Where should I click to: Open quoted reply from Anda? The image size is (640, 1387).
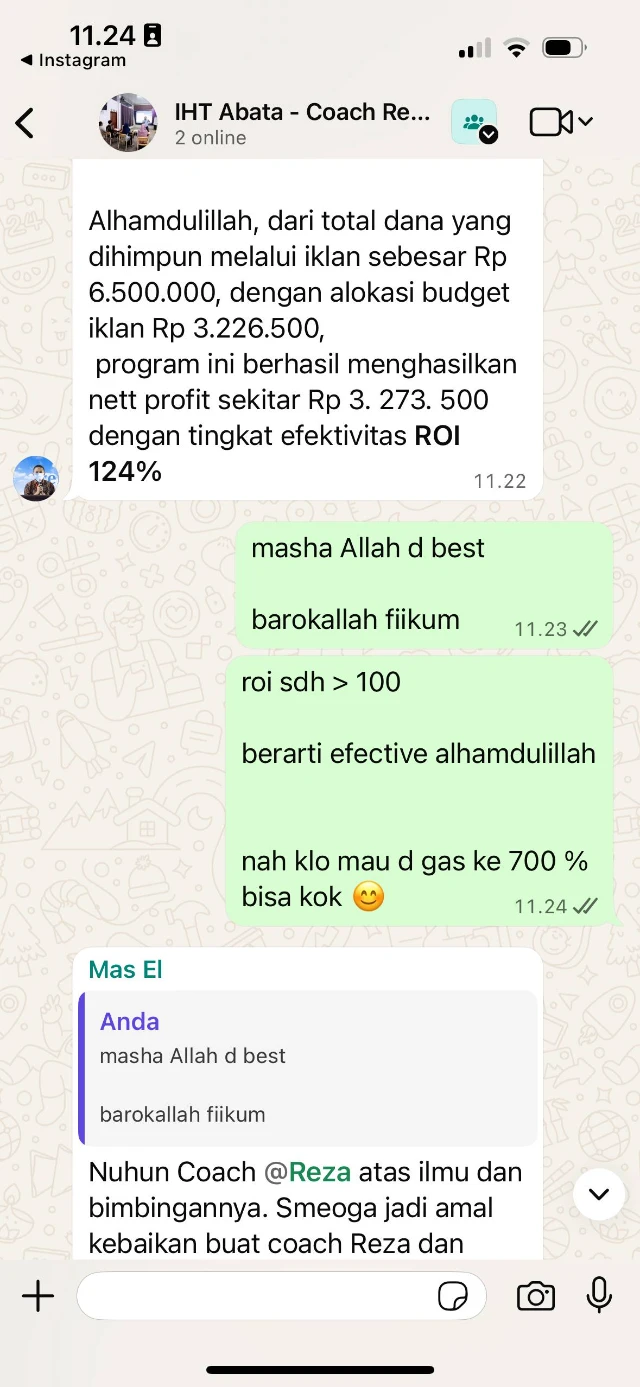(308, 1067)
